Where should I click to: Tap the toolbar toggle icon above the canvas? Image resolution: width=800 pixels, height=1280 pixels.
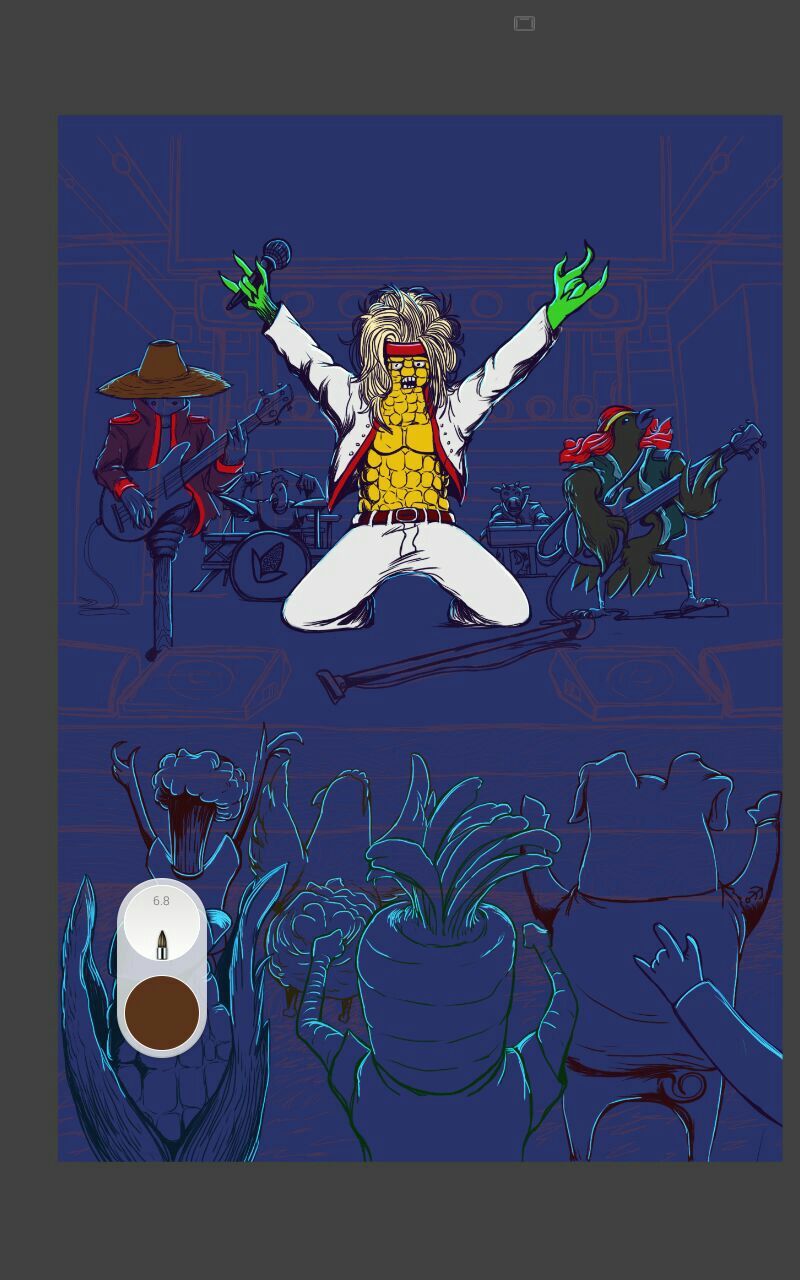pos(524,24)
